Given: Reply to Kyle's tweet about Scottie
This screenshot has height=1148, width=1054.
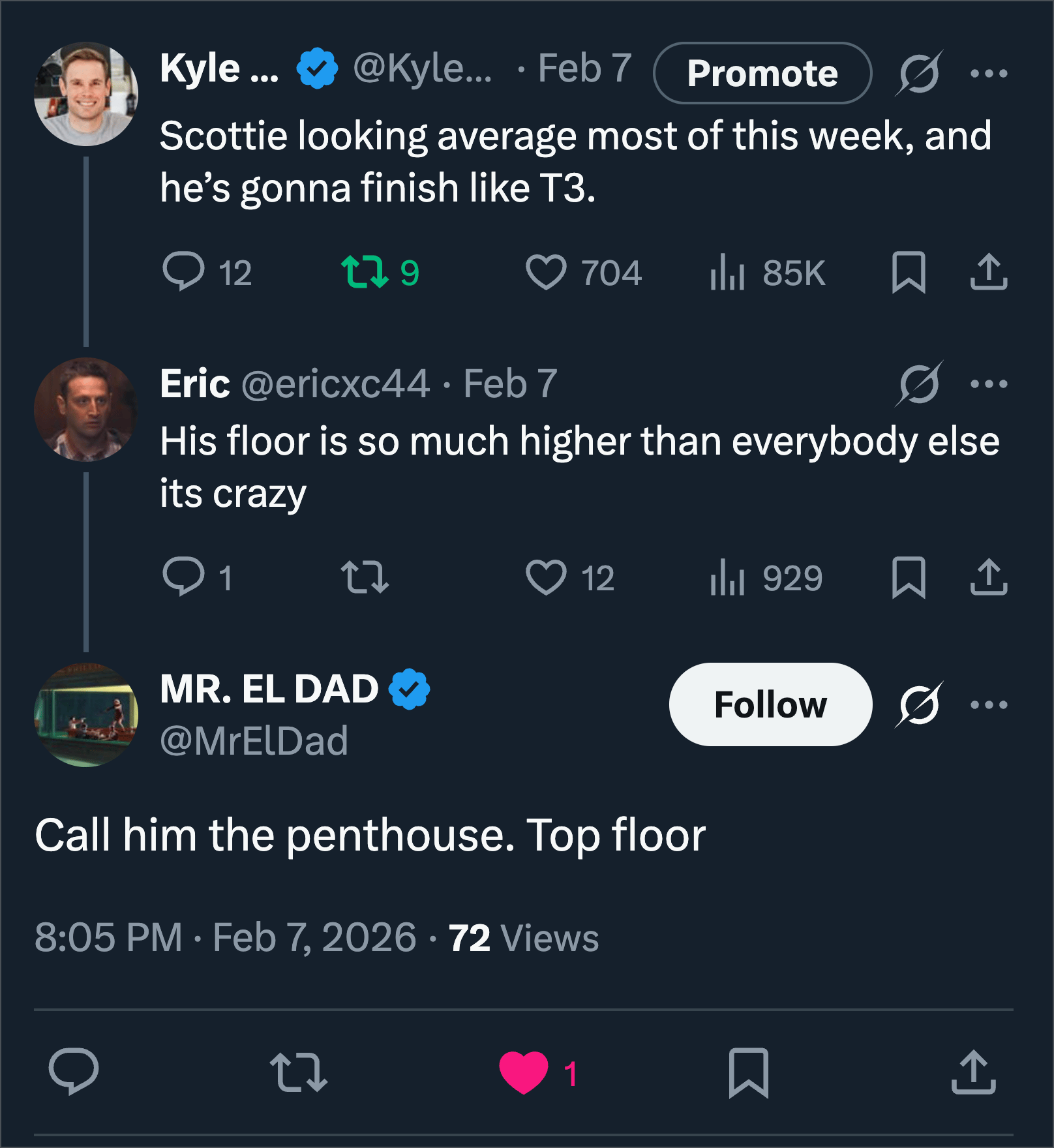Looking at the screenshot, I should [183, 271].
